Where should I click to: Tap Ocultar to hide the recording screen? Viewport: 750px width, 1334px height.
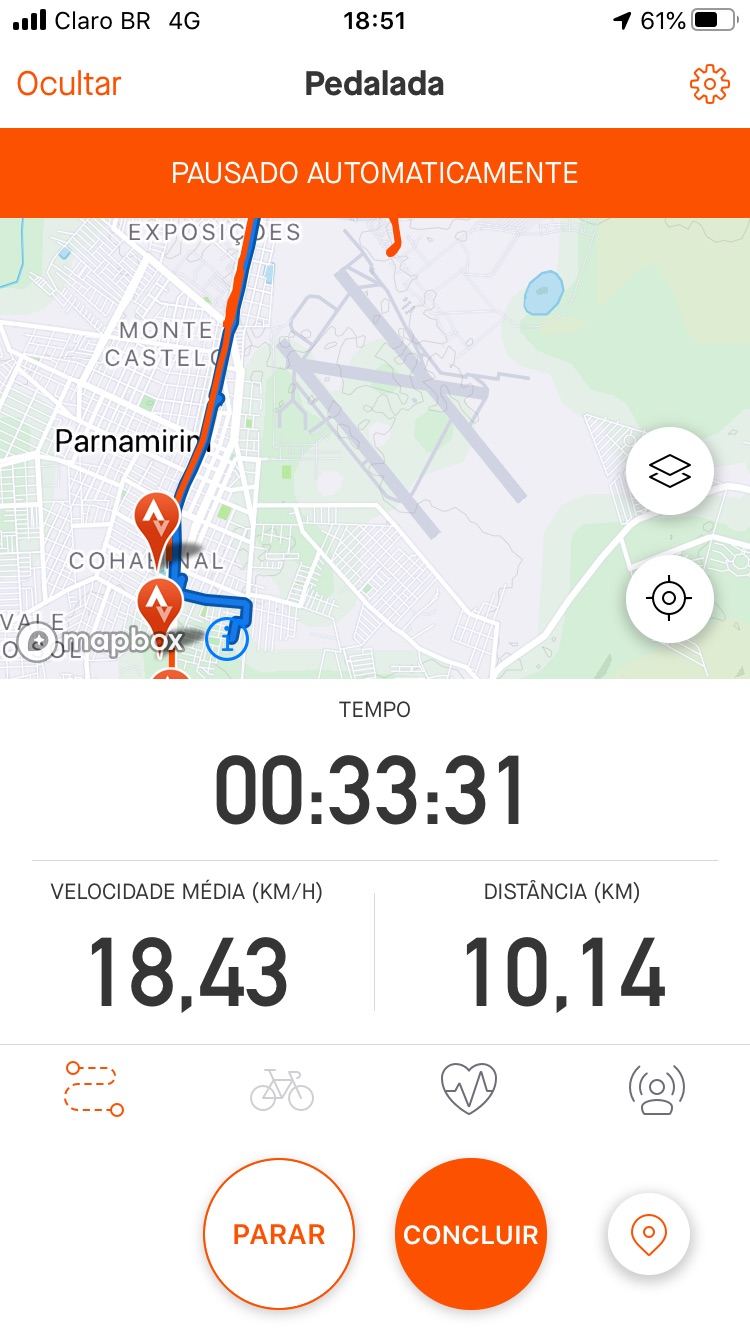(69, 84)
